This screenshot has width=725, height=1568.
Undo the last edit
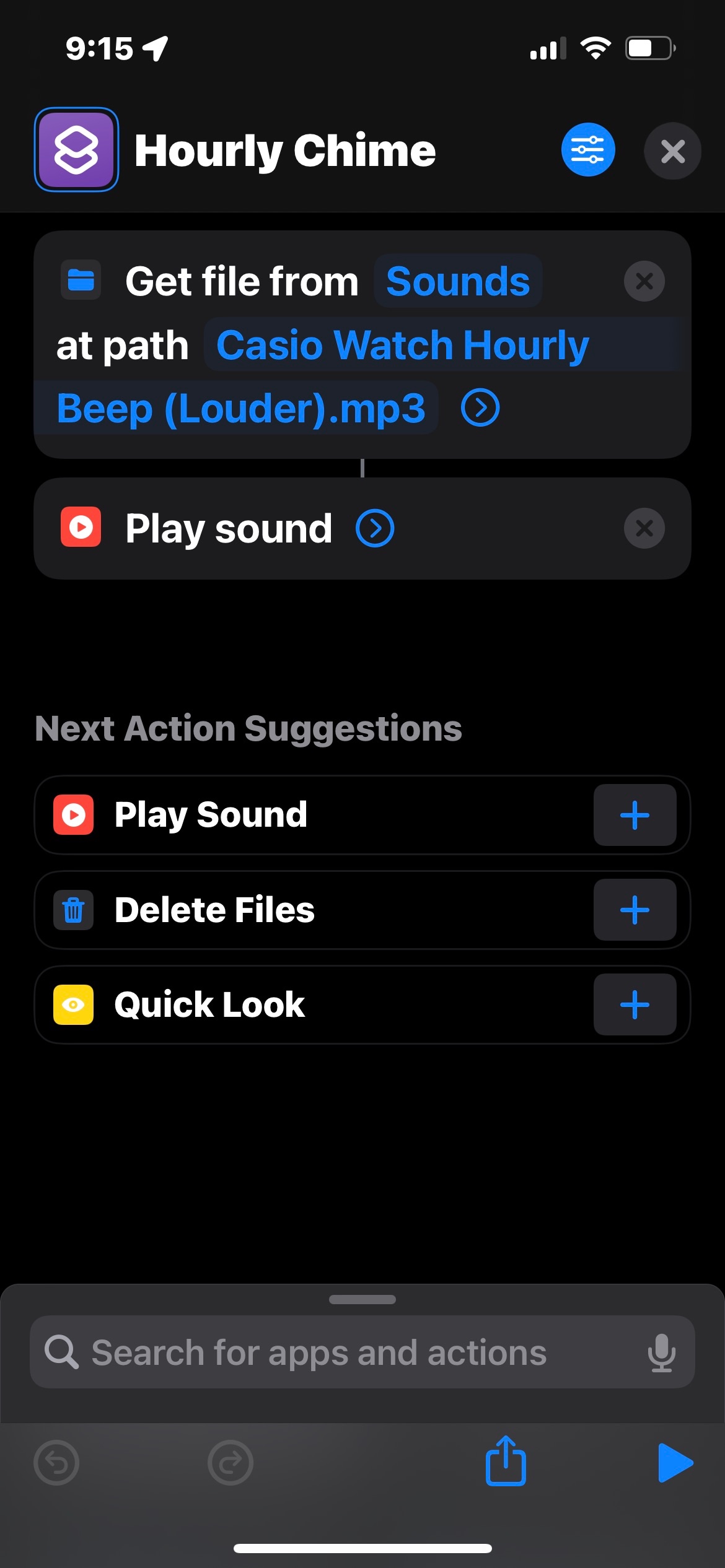tap(56, 1463)
